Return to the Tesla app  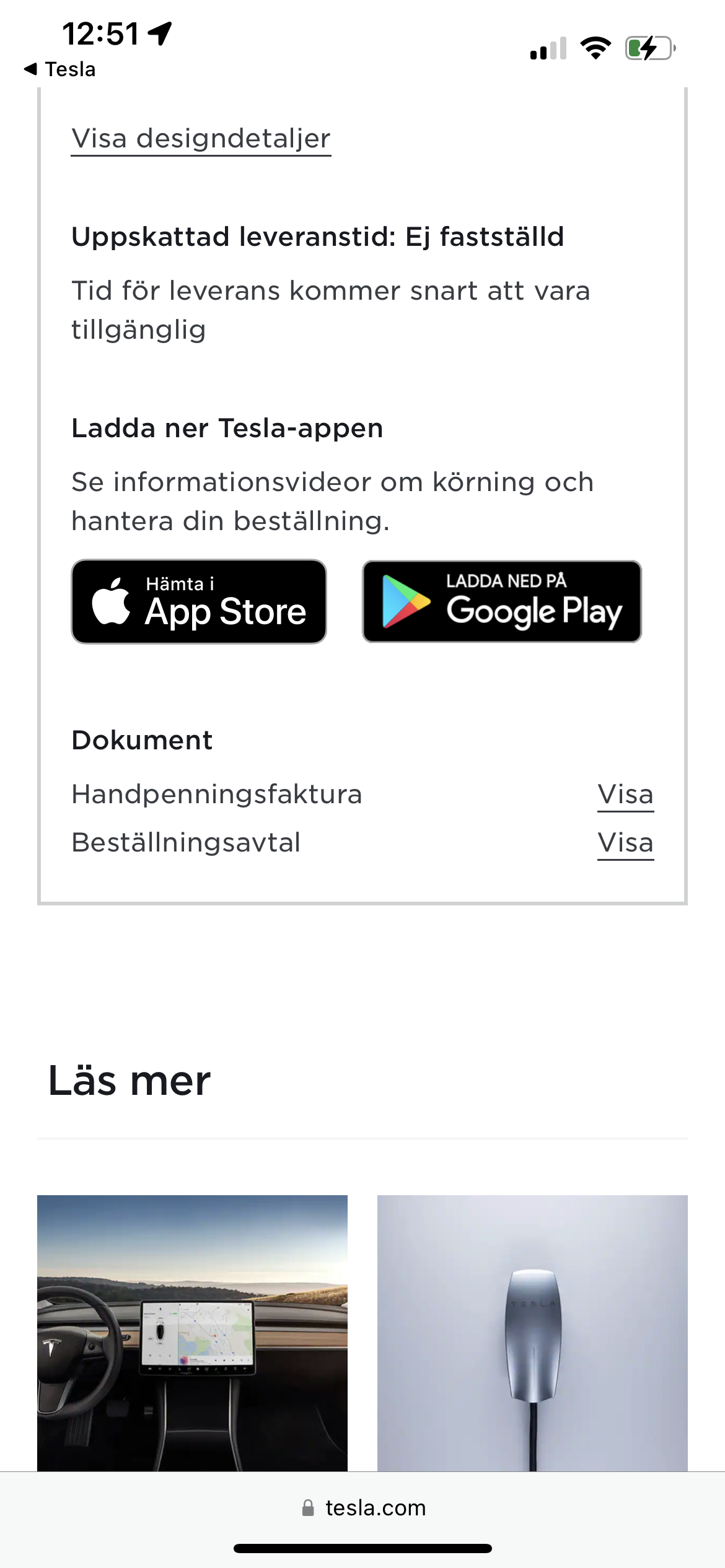61,69
